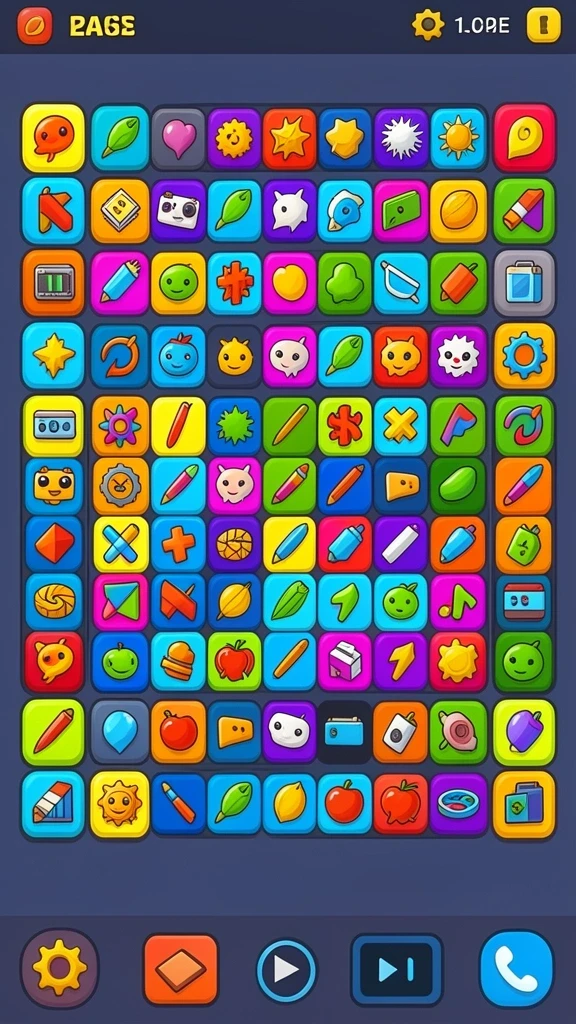Hit the round play button
The image size is (576, 1024).
pyautogui.click(x=286, y=970)
